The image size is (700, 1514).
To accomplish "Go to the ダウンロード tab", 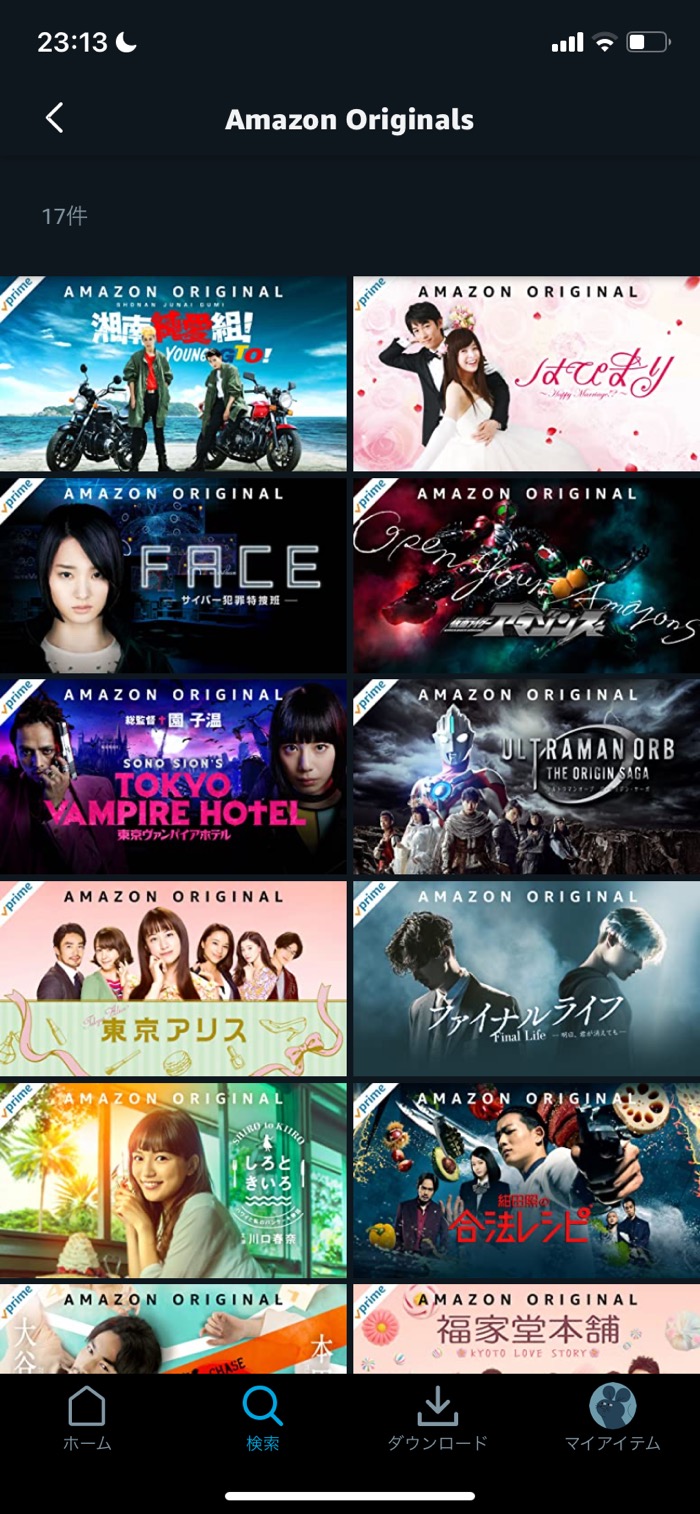I will pyautogui.click(x=437, y=1420).
